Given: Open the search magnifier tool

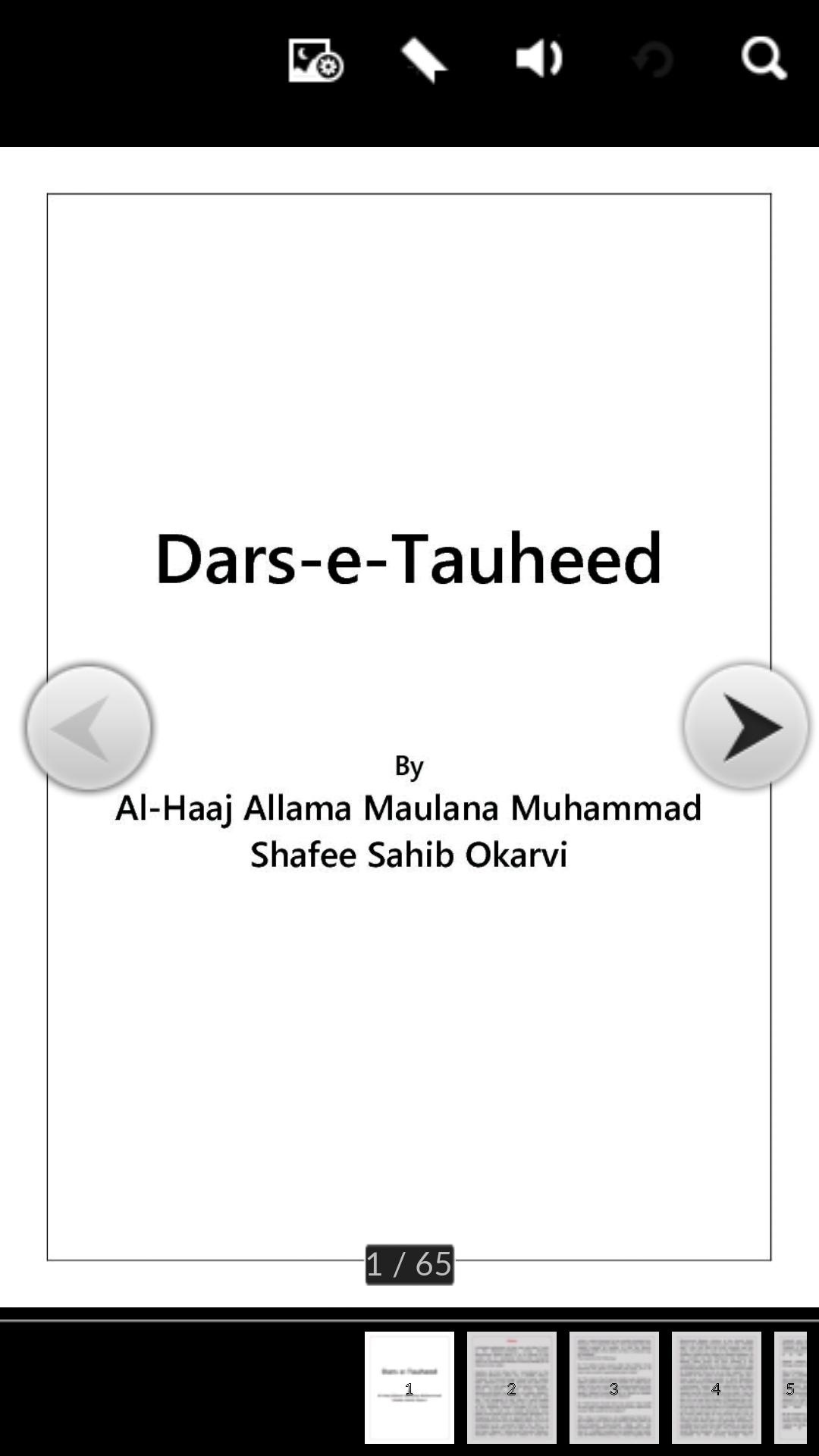Looking at the screenshot, I should (x=764, y=59).
